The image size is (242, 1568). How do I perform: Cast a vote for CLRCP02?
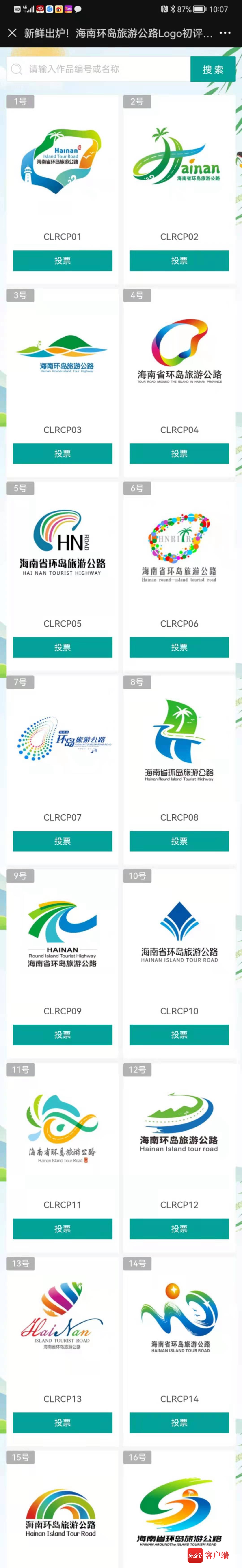179,261
